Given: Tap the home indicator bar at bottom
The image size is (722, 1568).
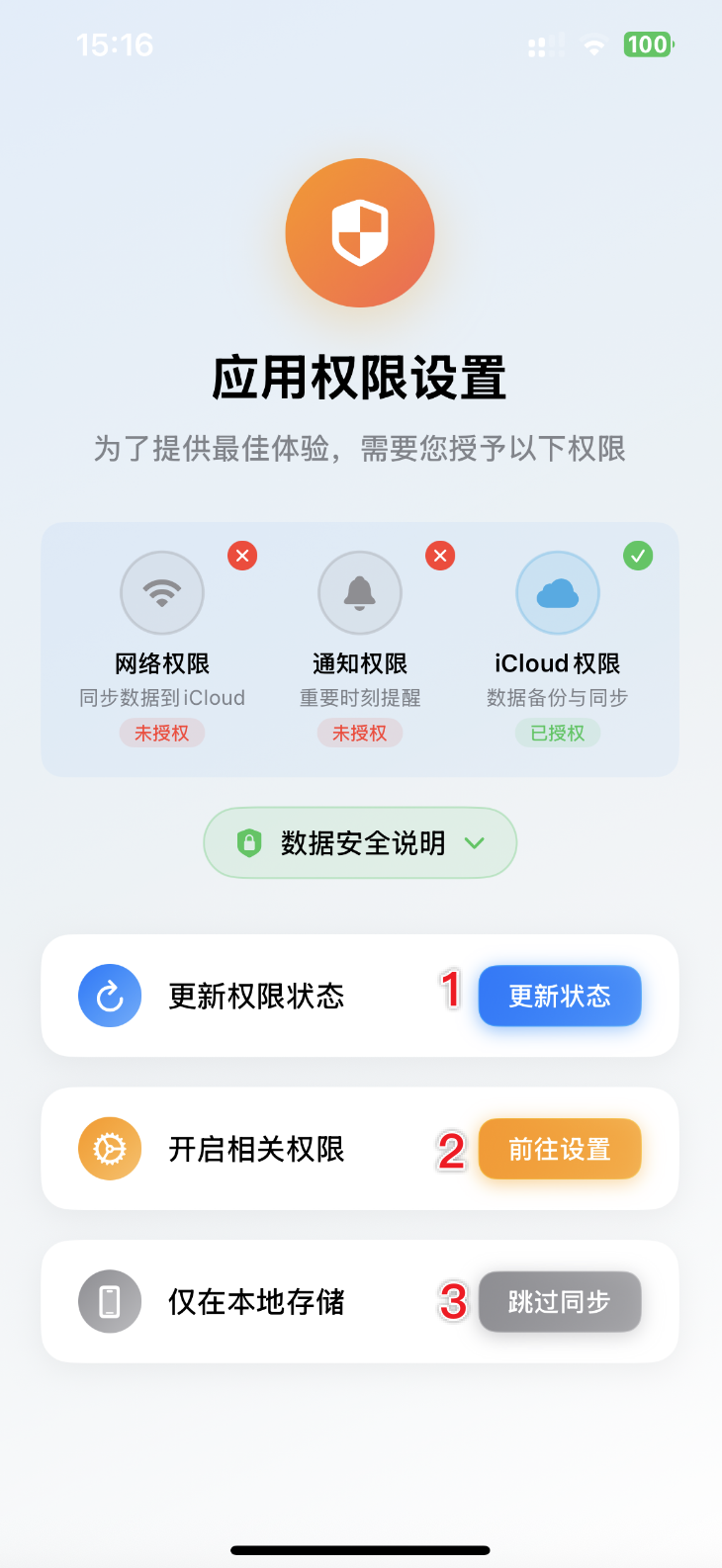Looking at the screenshot, I should 360,1550.
